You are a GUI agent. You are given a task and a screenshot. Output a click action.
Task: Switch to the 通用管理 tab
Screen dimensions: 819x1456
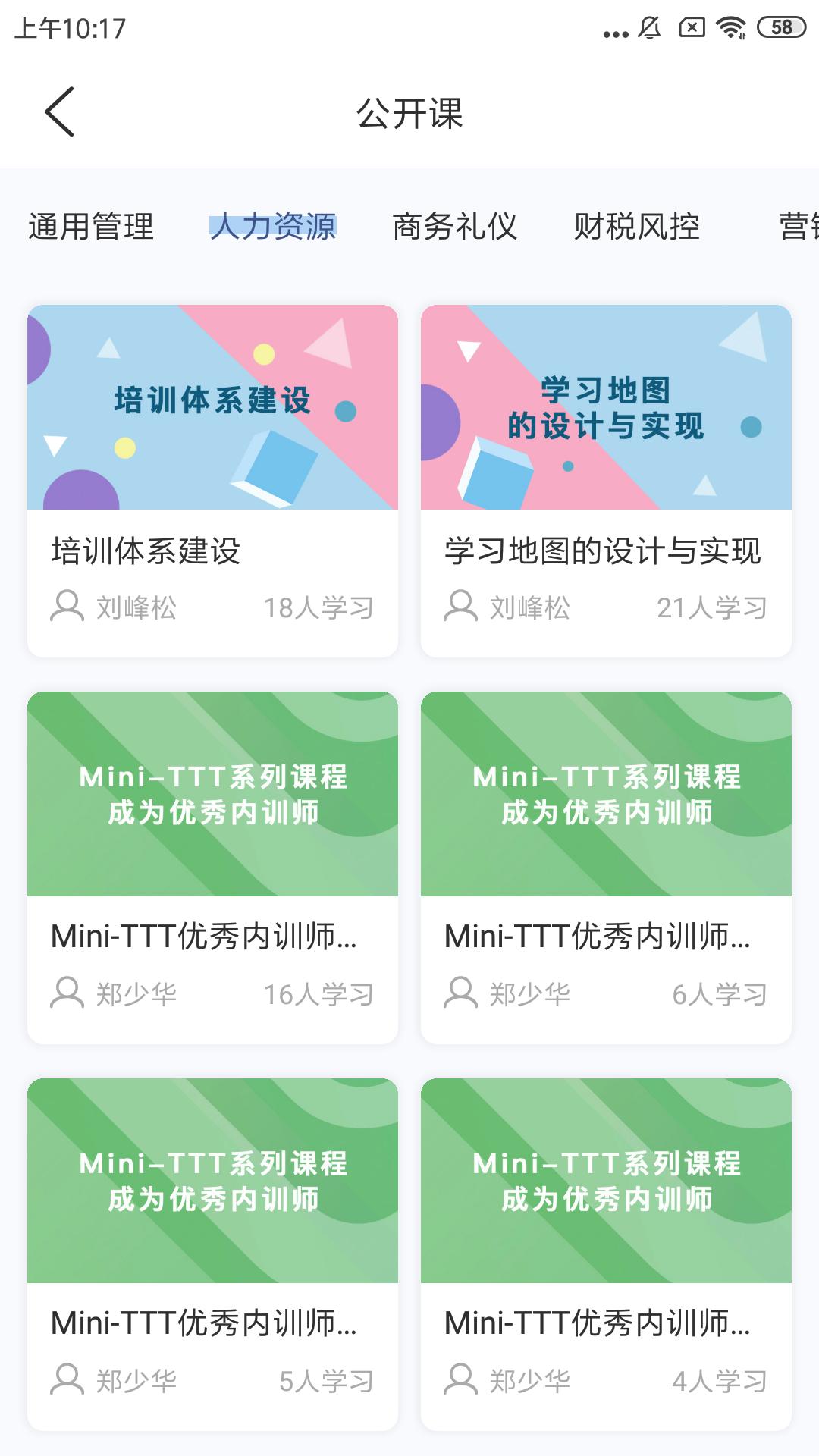[x=91, y=227]
